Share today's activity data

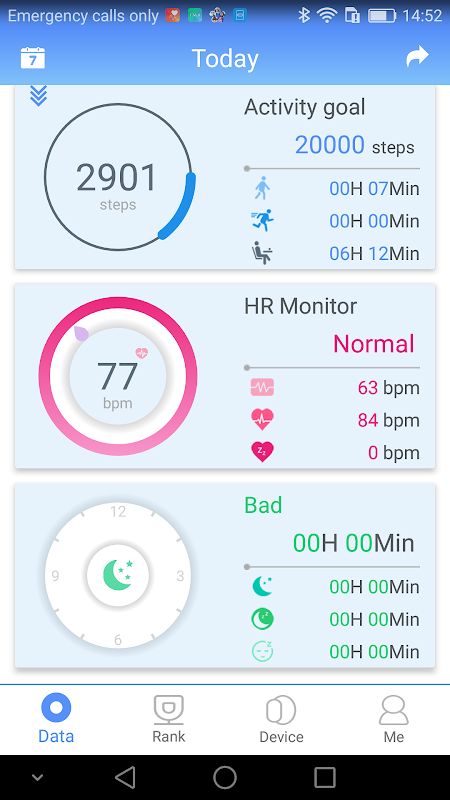[x=417, y=57]
